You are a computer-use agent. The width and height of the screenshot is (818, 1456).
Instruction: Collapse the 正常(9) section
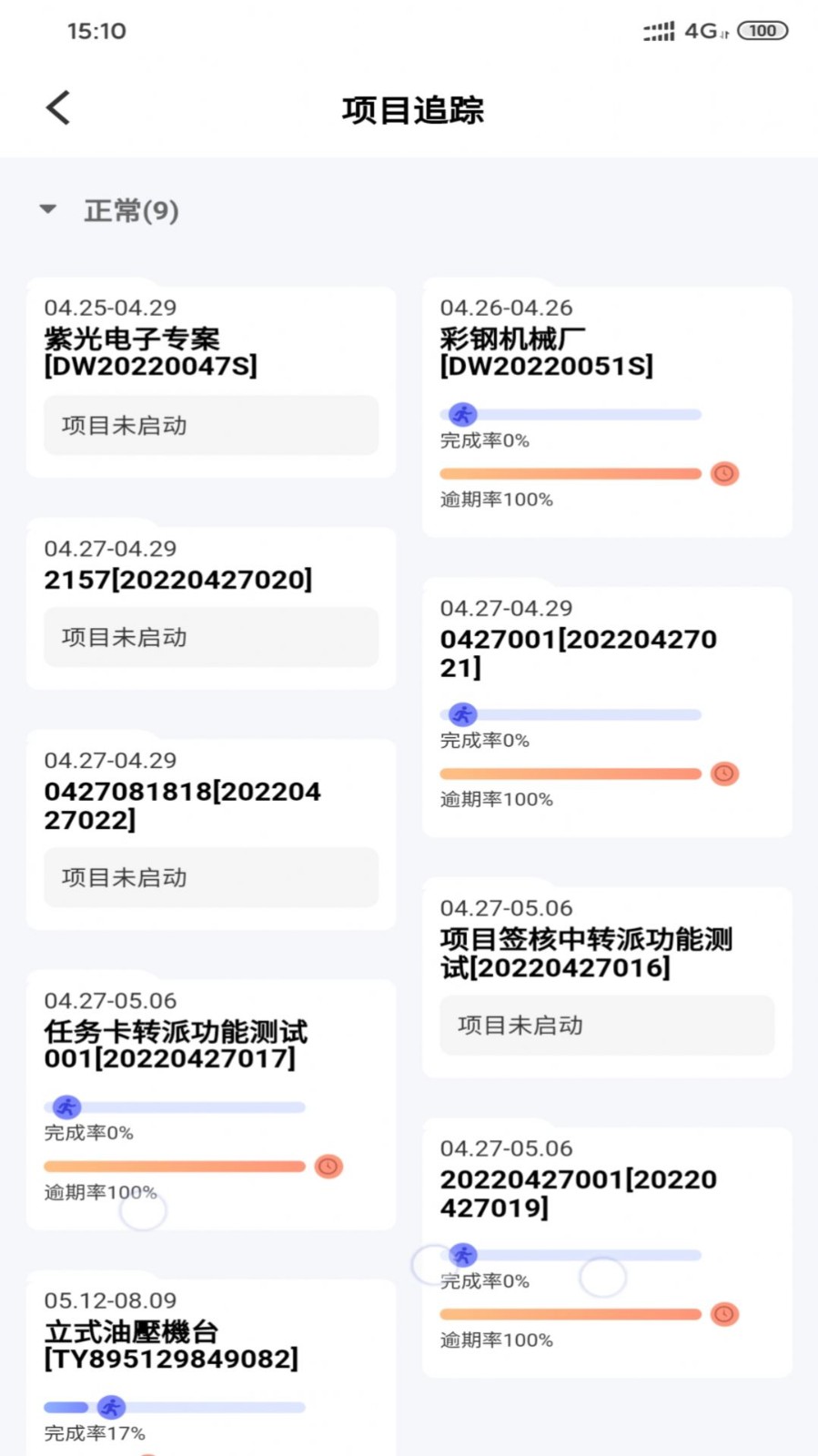pos(47,209)
